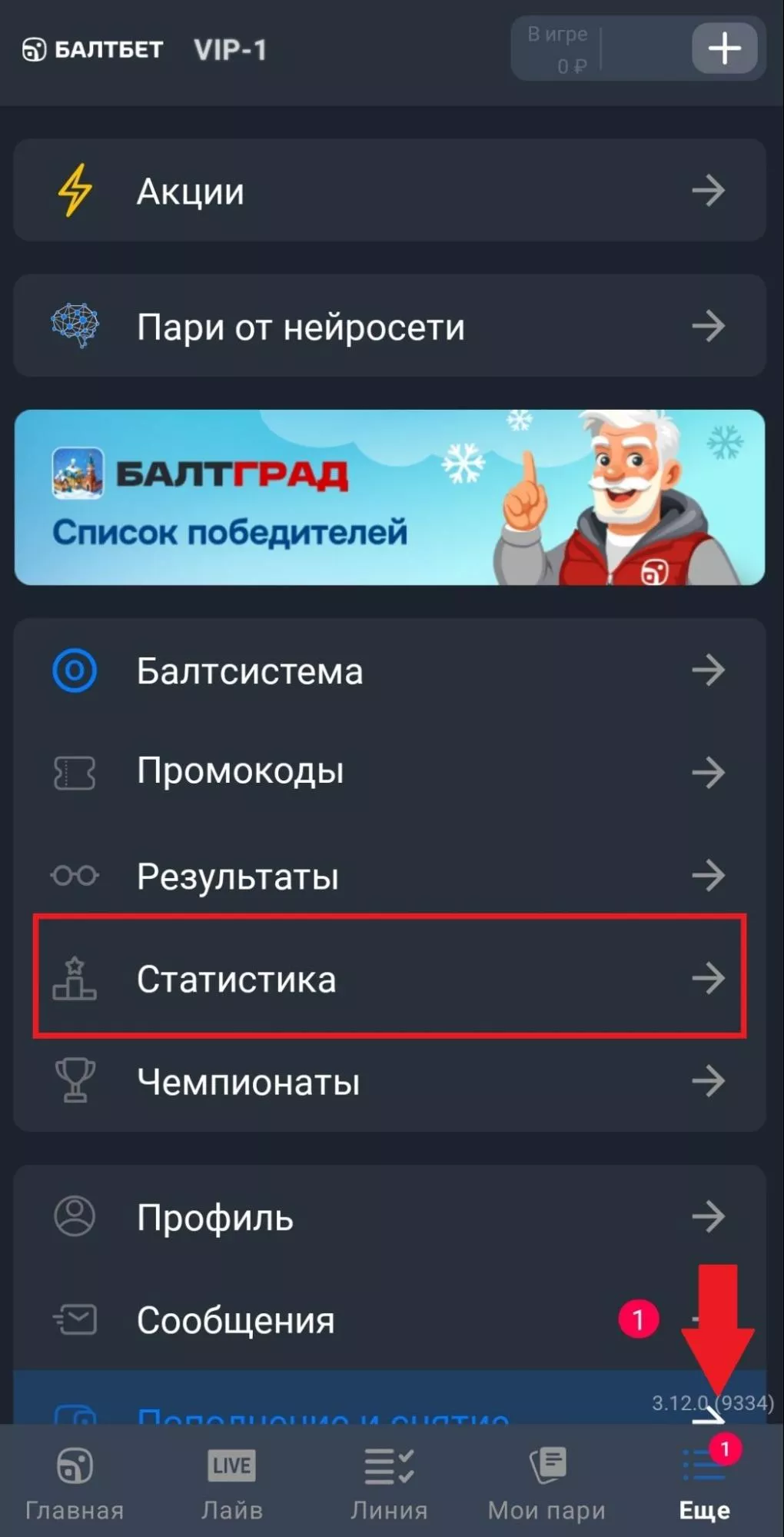Switch to the Линия tab
This screenshot has height=1537, width=784.
[x=389, y=1482]
